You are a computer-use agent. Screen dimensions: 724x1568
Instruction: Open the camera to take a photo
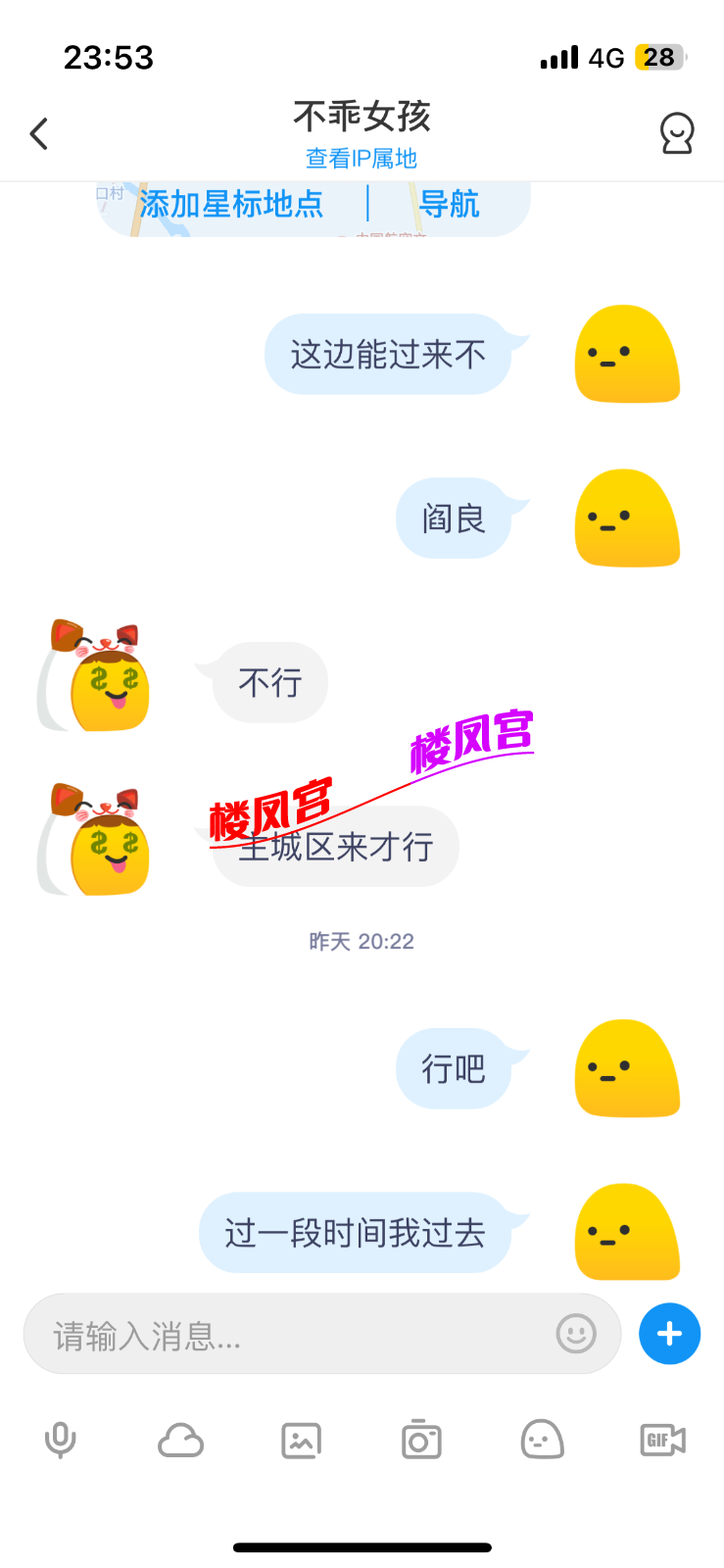tap(421, 1440)
